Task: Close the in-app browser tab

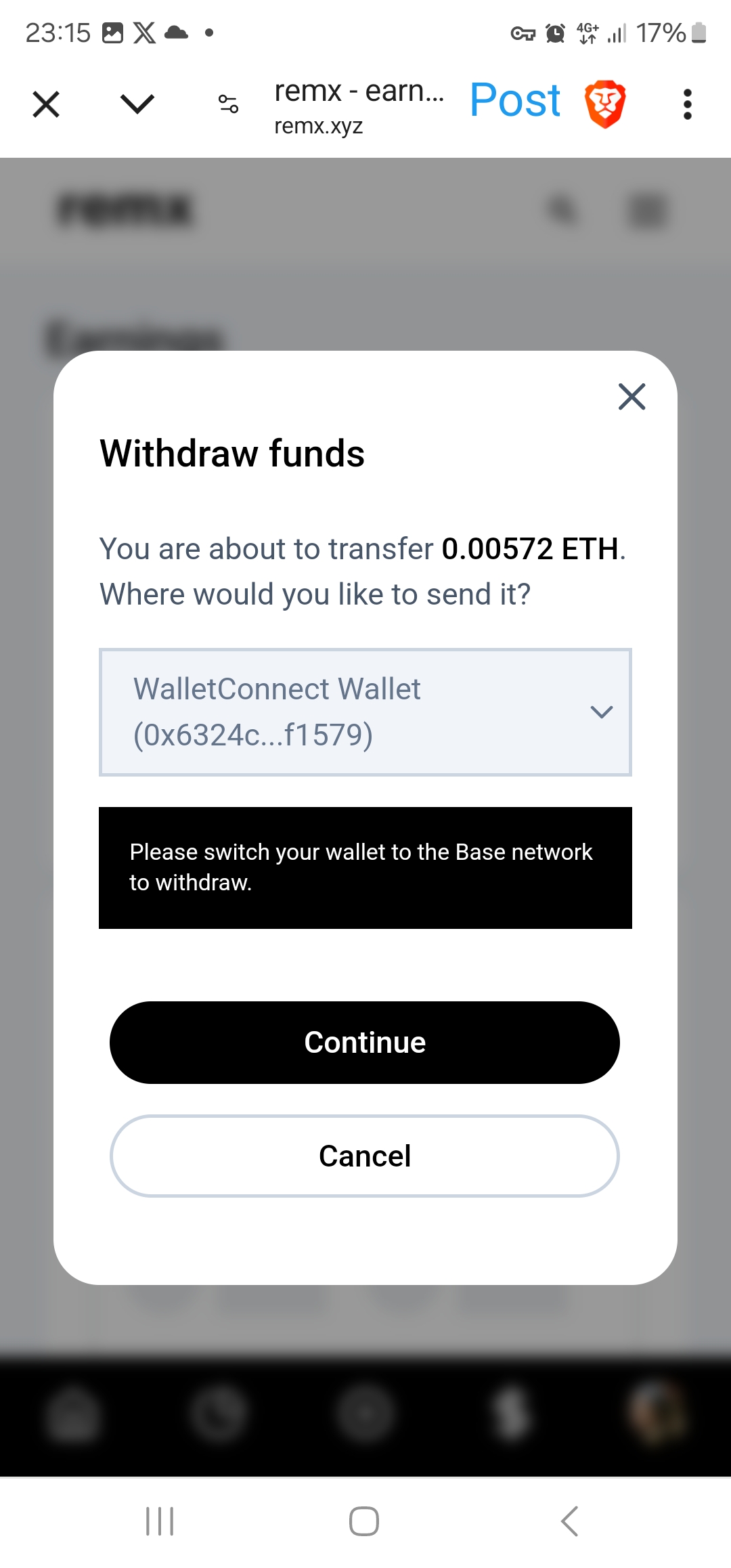Action: pyautogui.click(x=46, y=104)
